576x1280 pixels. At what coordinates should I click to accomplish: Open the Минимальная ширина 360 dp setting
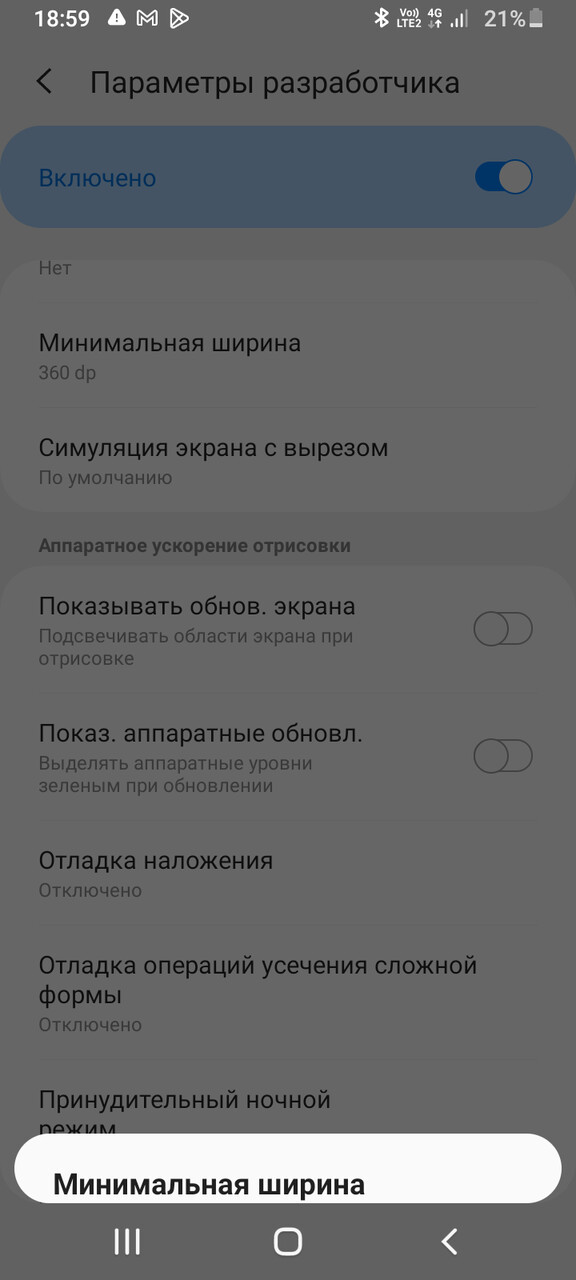(x=288, y=357)
